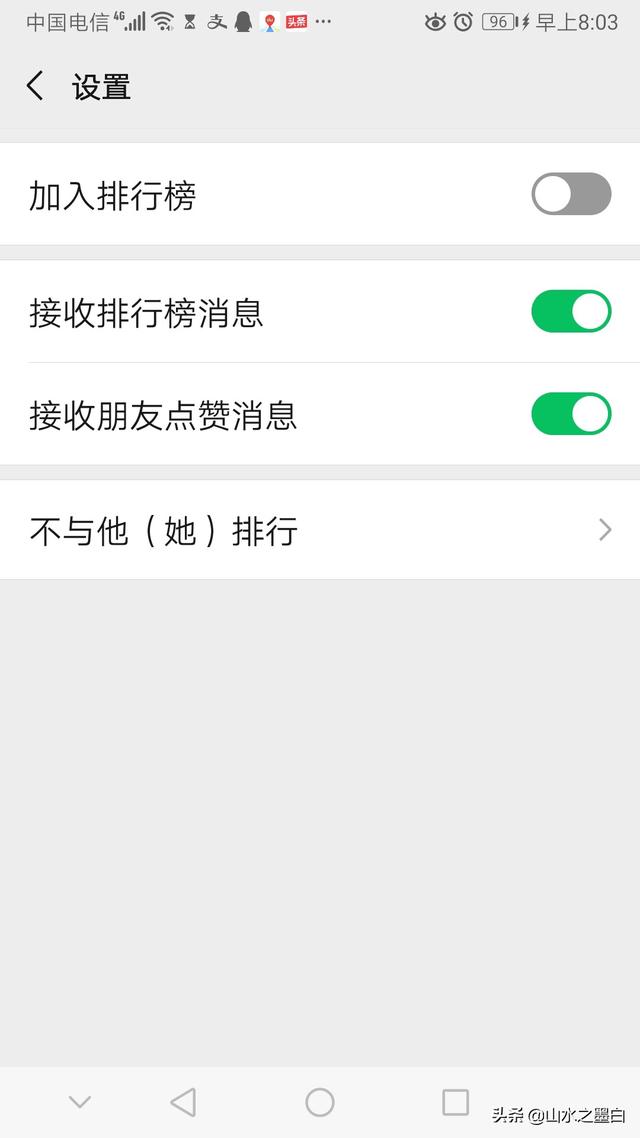Viewport: 640px width, 1138px height.
Task: Enable the 加入排行榜 switch
Action: point(571,194)
